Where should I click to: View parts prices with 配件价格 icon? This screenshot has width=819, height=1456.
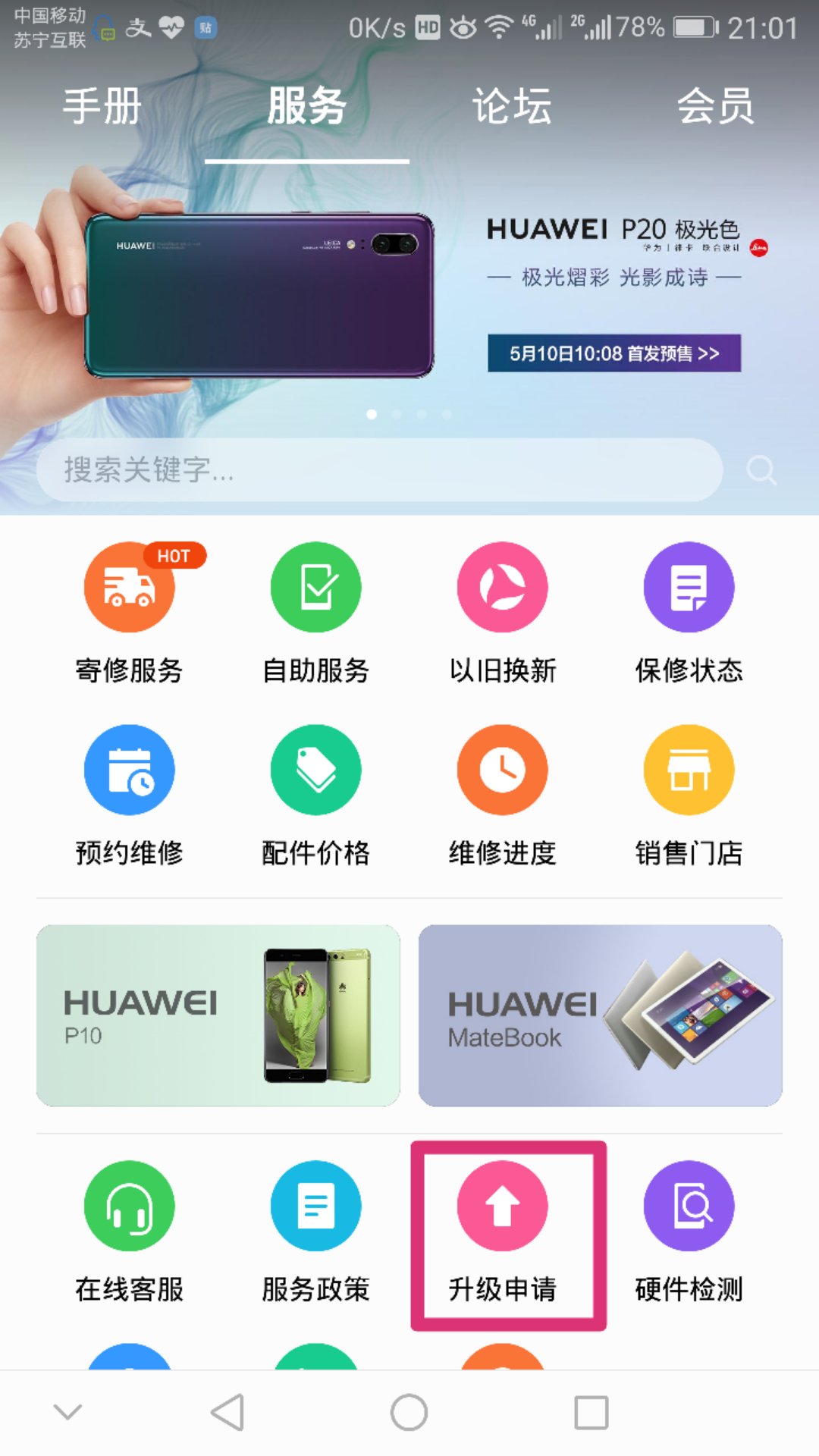click(x=315, y=769)
